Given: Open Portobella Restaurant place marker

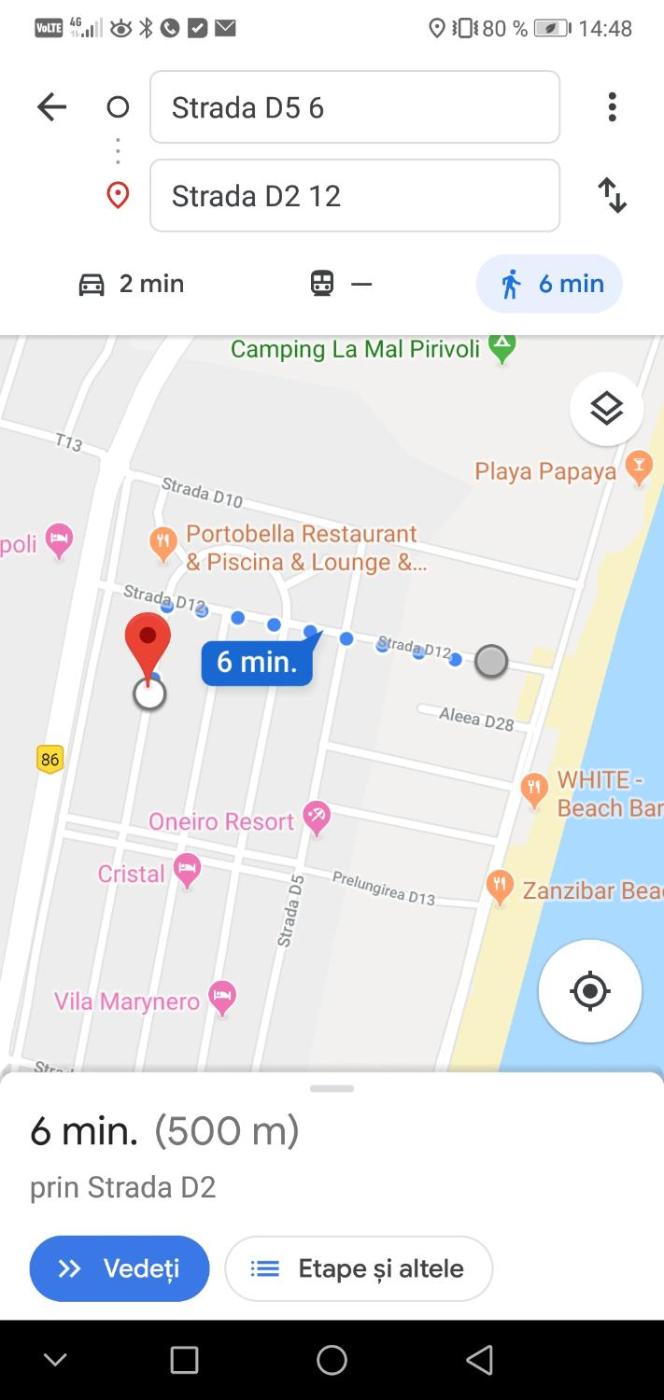Looking at the screenshot, I should point(163,545).
